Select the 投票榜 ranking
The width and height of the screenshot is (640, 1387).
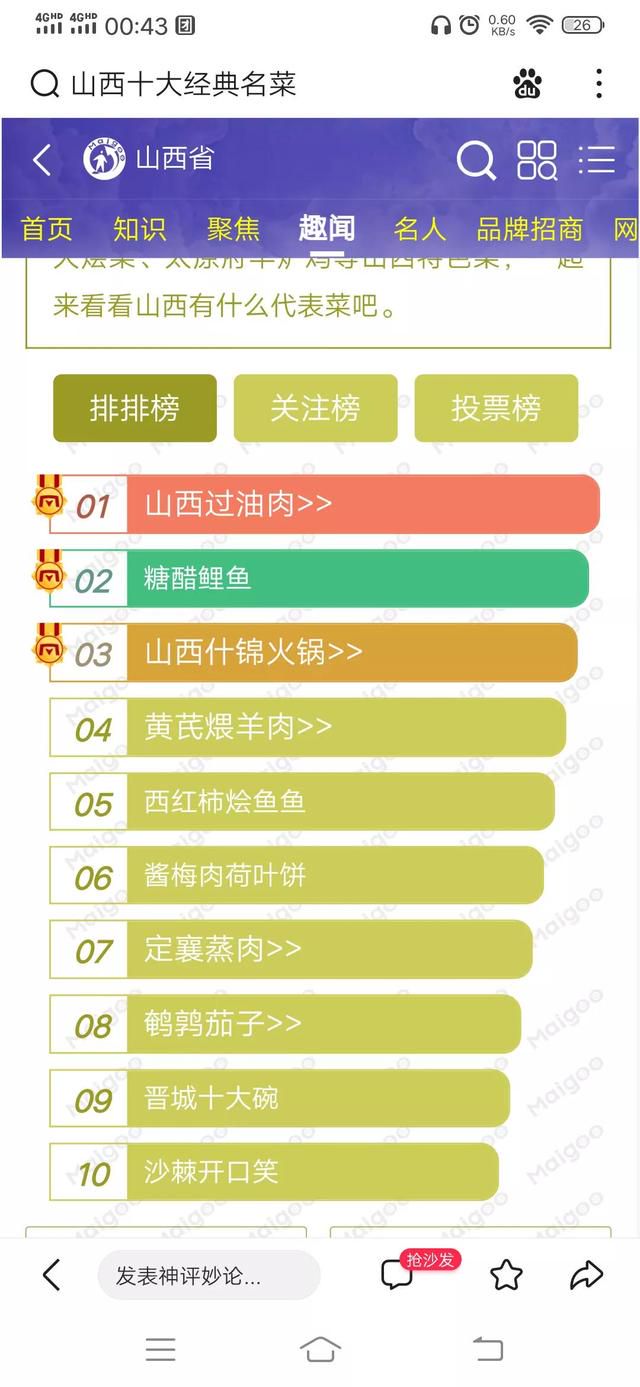pyautogui.click(x=496, y=408)
